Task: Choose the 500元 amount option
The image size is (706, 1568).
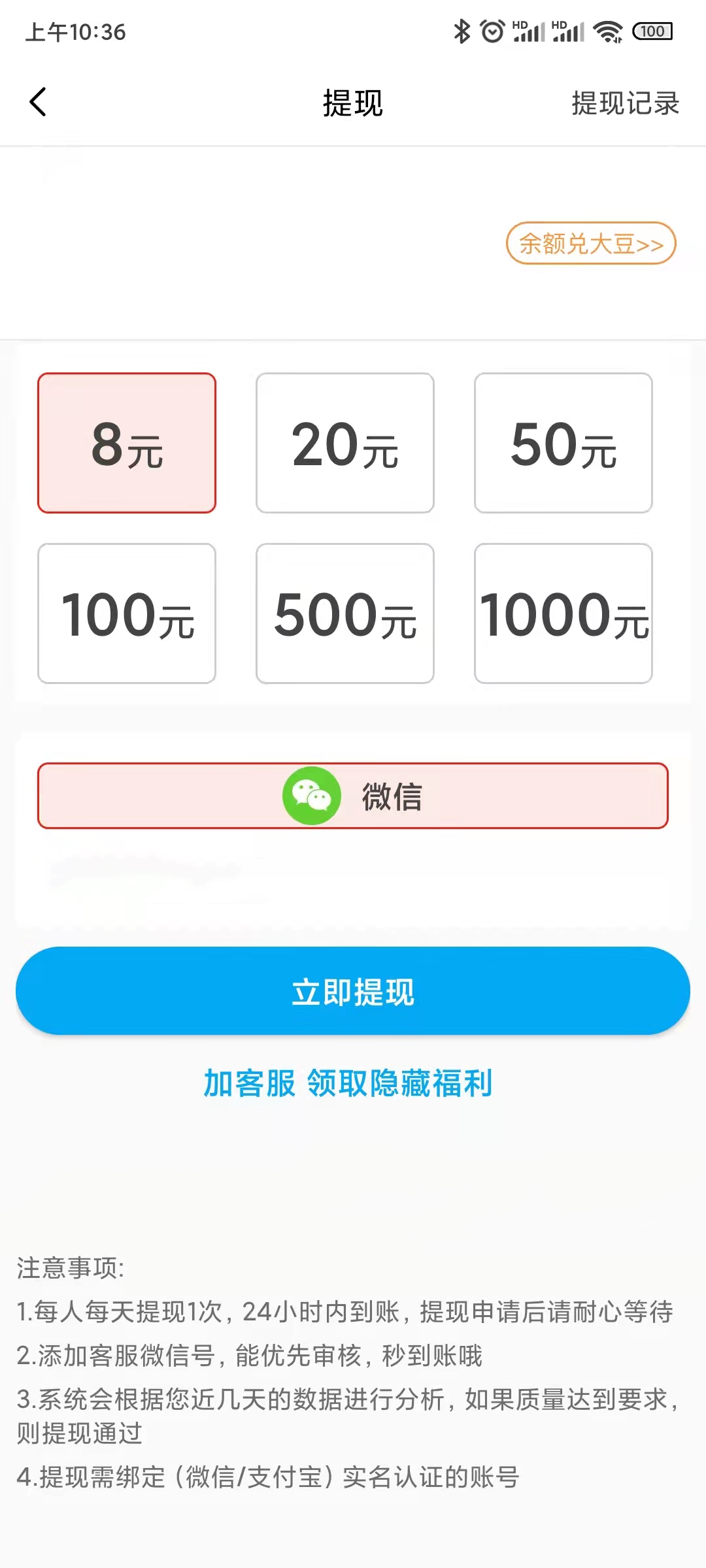Action: [x=345, y=613]
